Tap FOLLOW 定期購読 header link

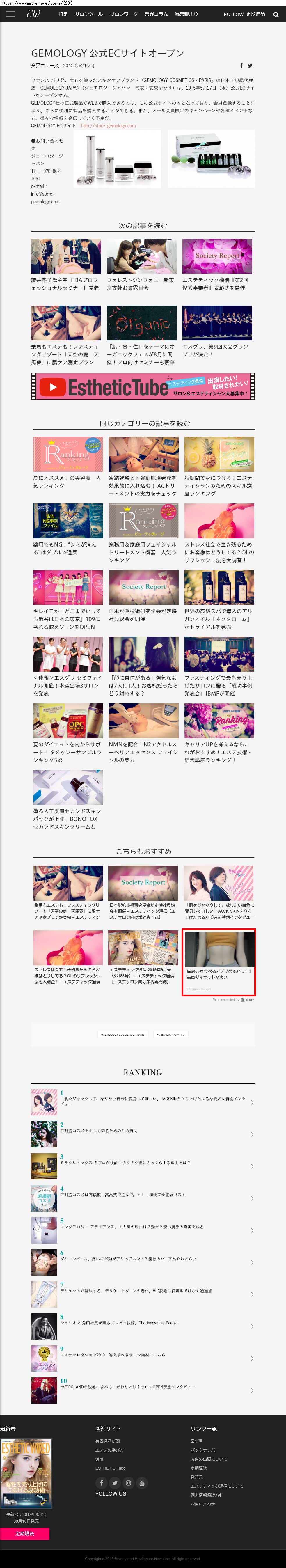(244, 14)
